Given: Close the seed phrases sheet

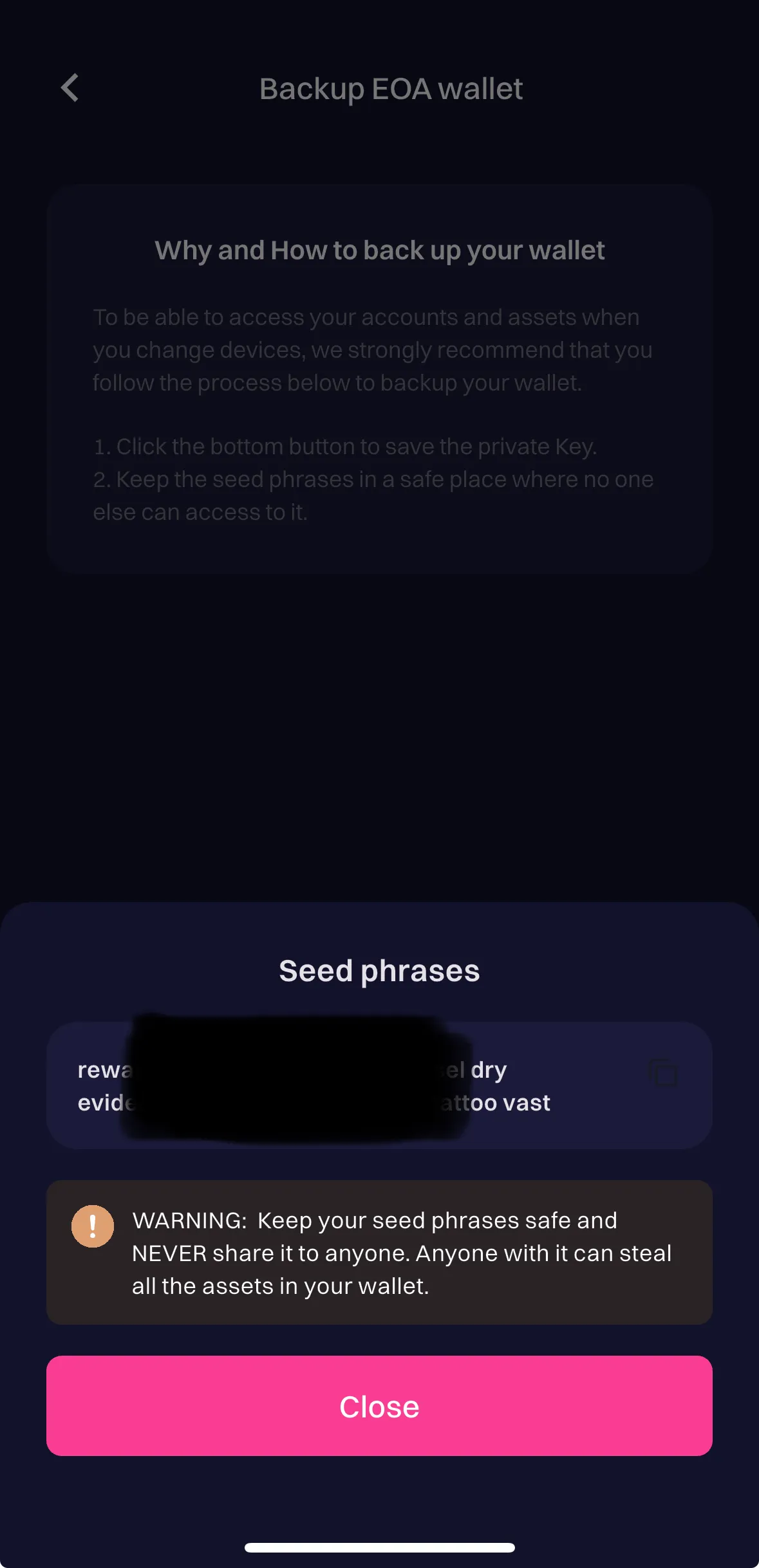Looking at the screenshot, I should (379, 1406).
